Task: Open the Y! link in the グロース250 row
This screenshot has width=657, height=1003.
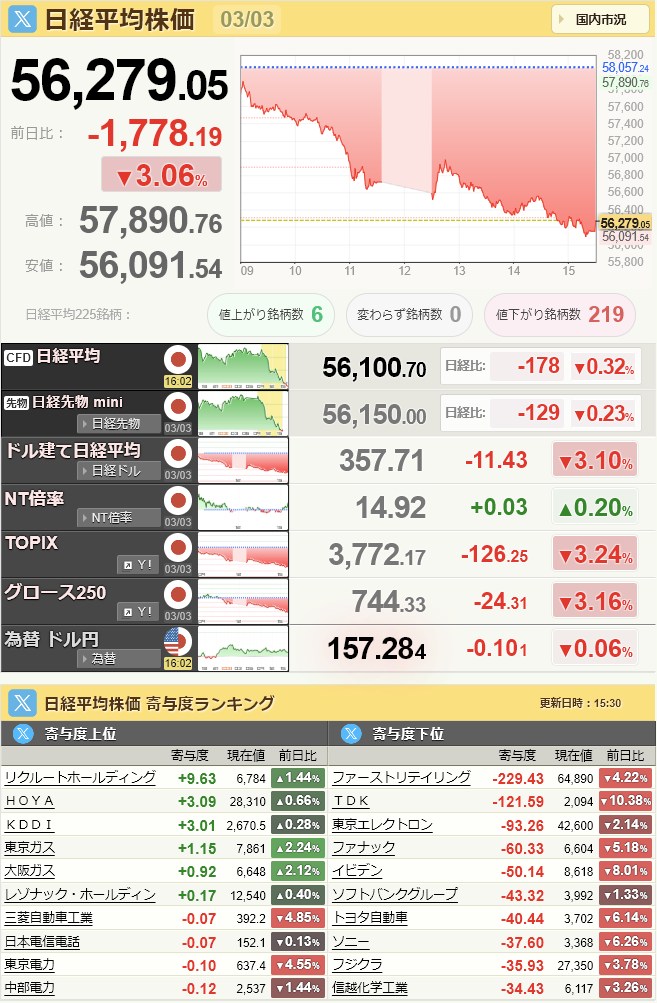Action: coord(138,611)
